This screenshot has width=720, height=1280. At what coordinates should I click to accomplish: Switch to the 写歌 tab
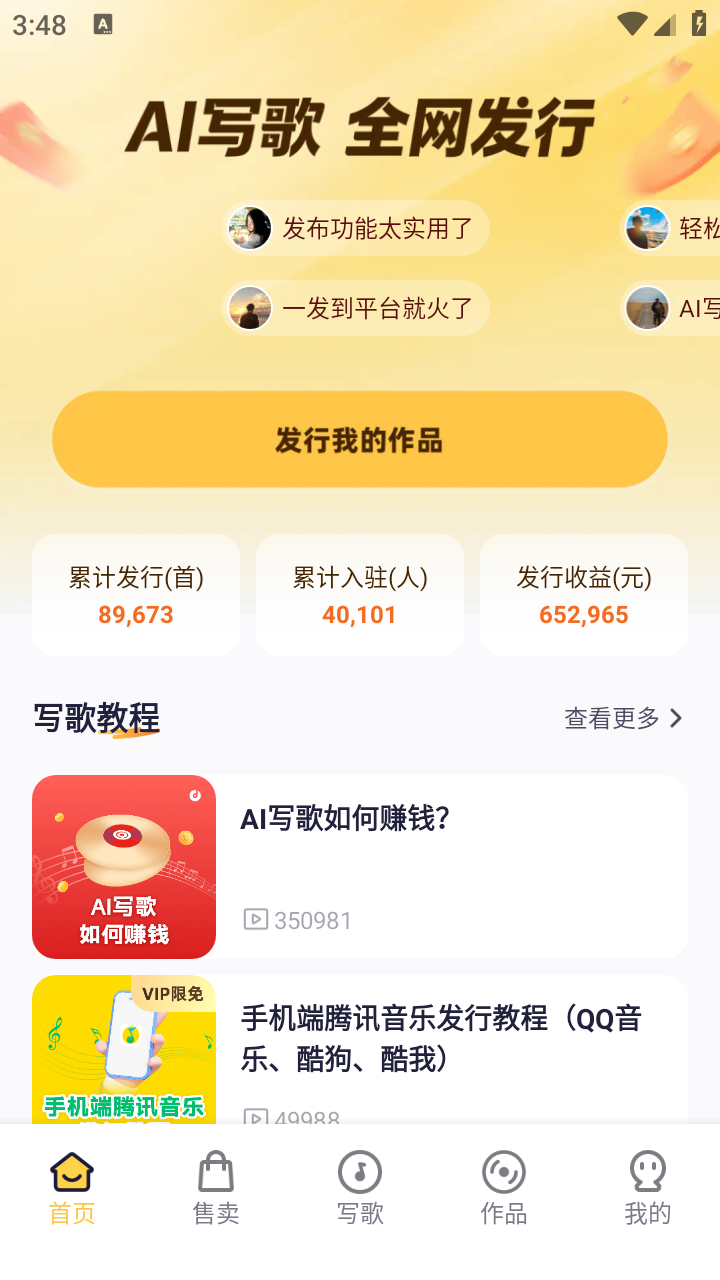359,1188
